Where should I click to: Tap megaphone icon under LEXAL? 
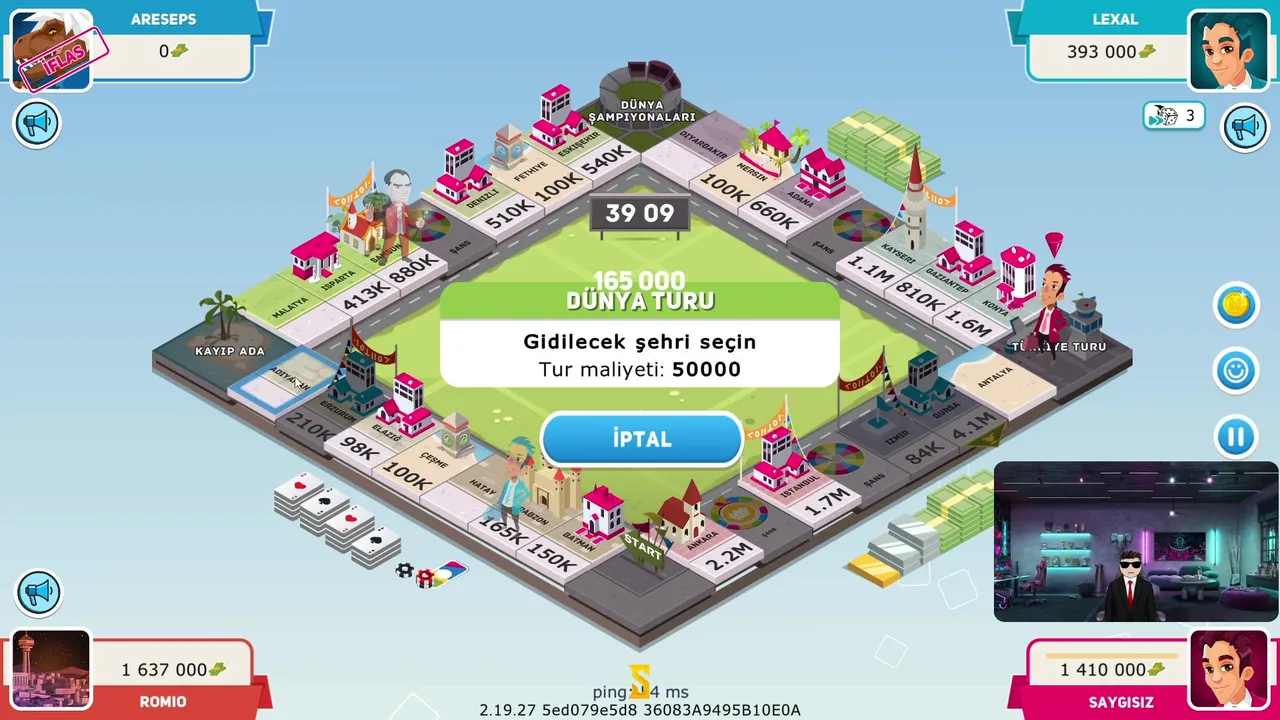tap(1245, 127)
